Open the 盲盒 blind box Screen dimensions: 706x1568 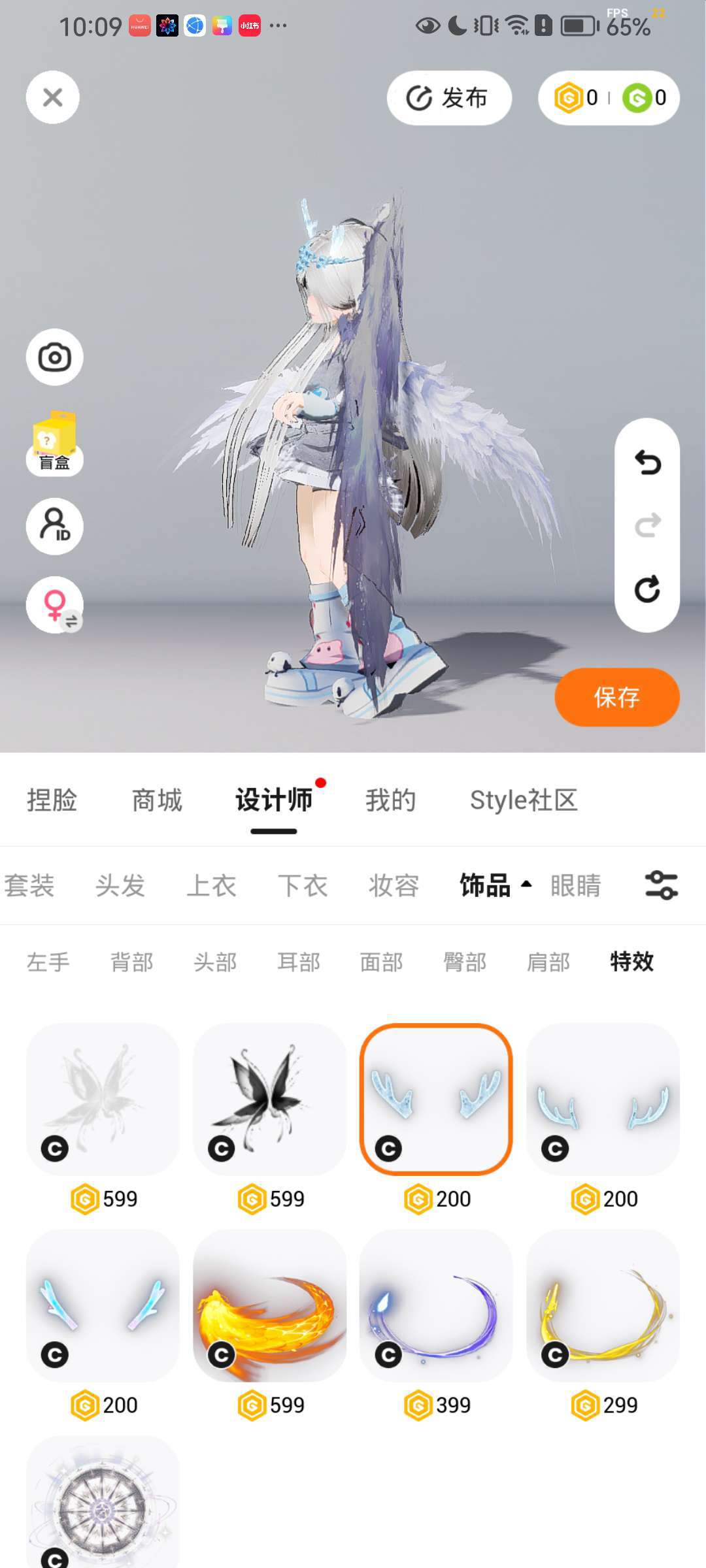point(54,442)
